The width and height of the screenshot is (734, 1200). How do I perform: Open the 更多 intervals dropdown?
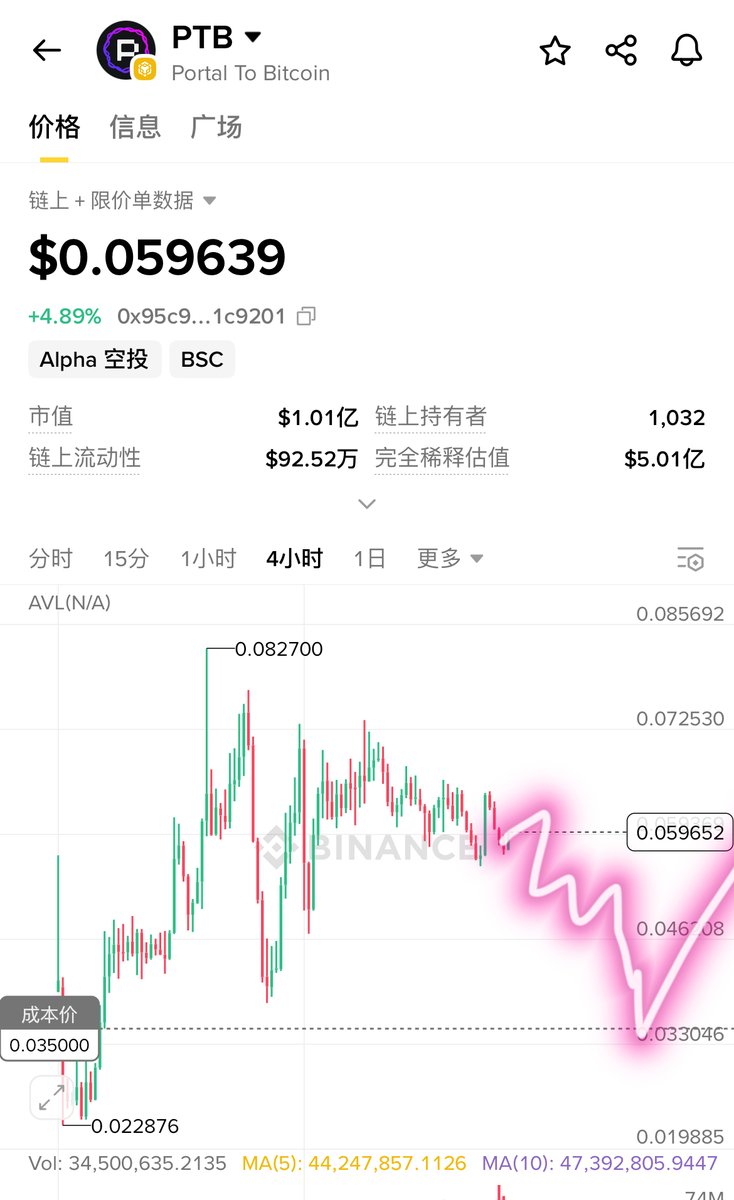tap(450, 558)
